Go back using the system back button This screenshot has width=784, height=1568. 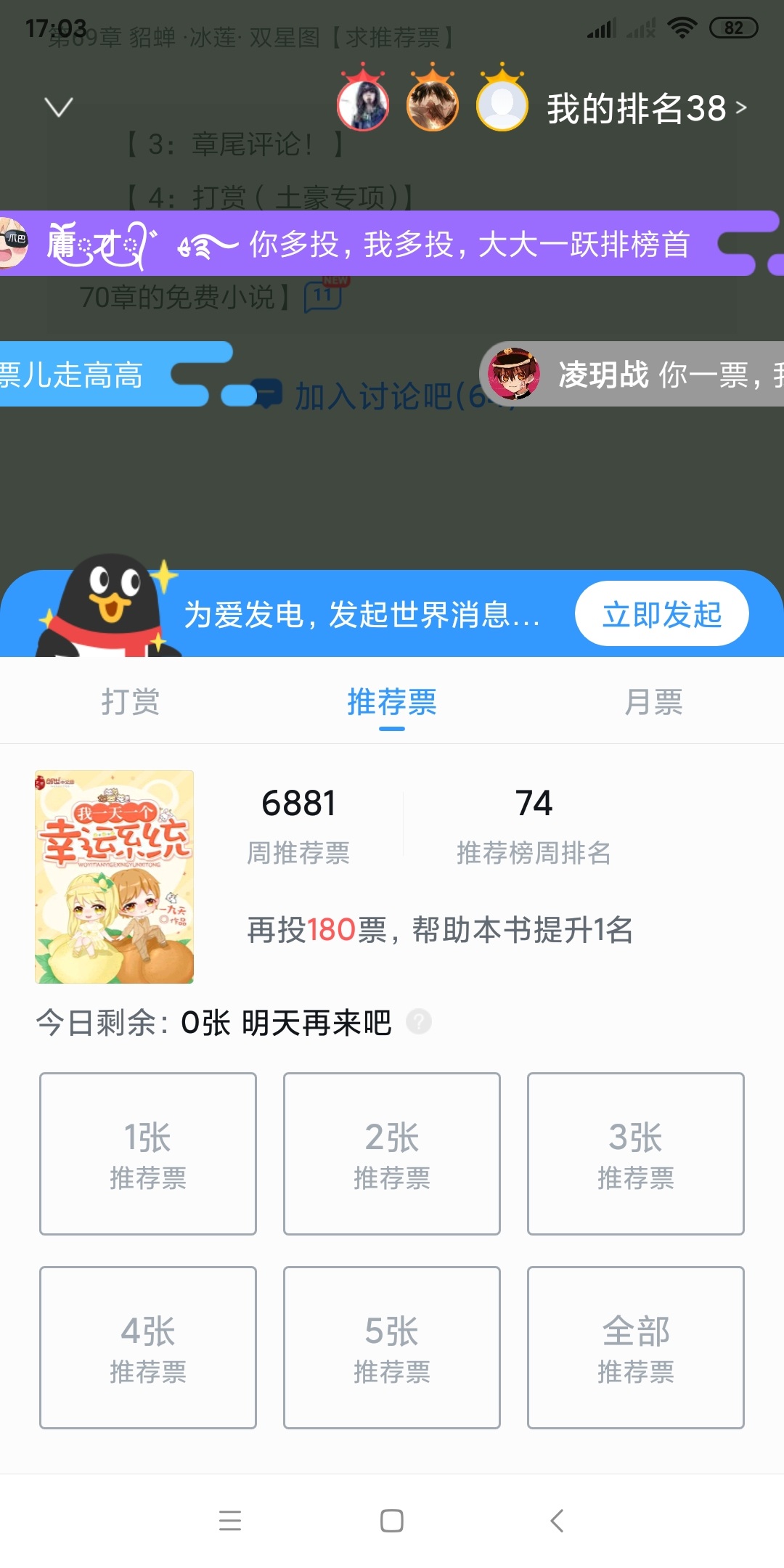click(x=557, y=1520)
